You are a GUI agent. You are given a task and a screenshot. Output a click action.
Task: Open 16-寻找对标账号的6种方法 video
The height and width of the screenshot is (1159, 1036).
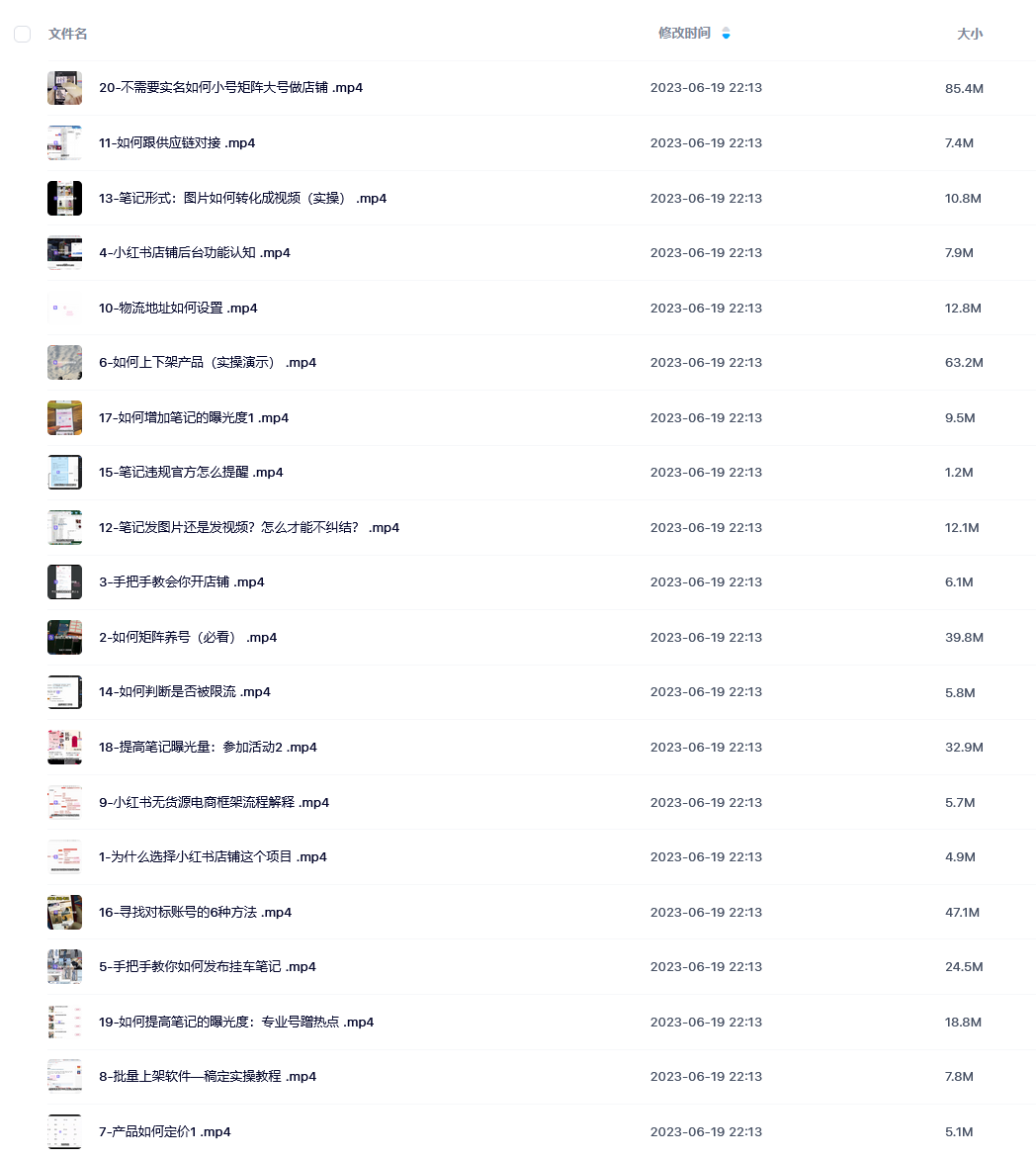pyautogui.click(x=195, y=913)
